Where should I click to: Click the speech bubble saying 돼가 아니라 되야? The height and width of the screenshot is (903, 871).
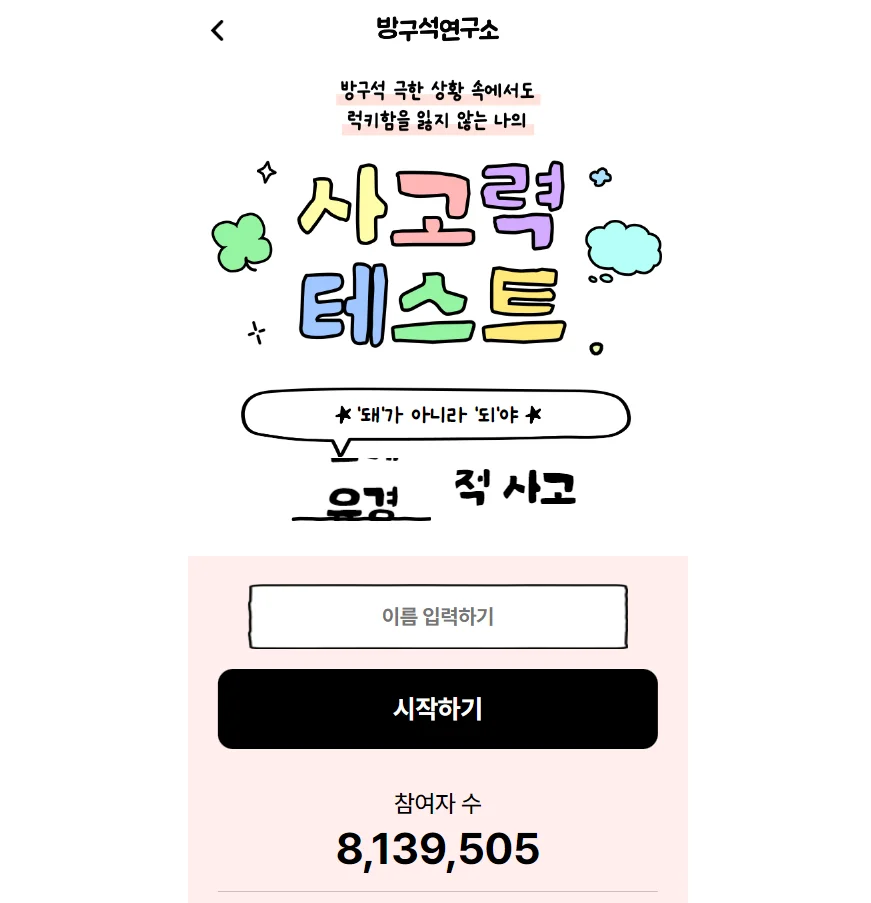[x=436, y=414]
